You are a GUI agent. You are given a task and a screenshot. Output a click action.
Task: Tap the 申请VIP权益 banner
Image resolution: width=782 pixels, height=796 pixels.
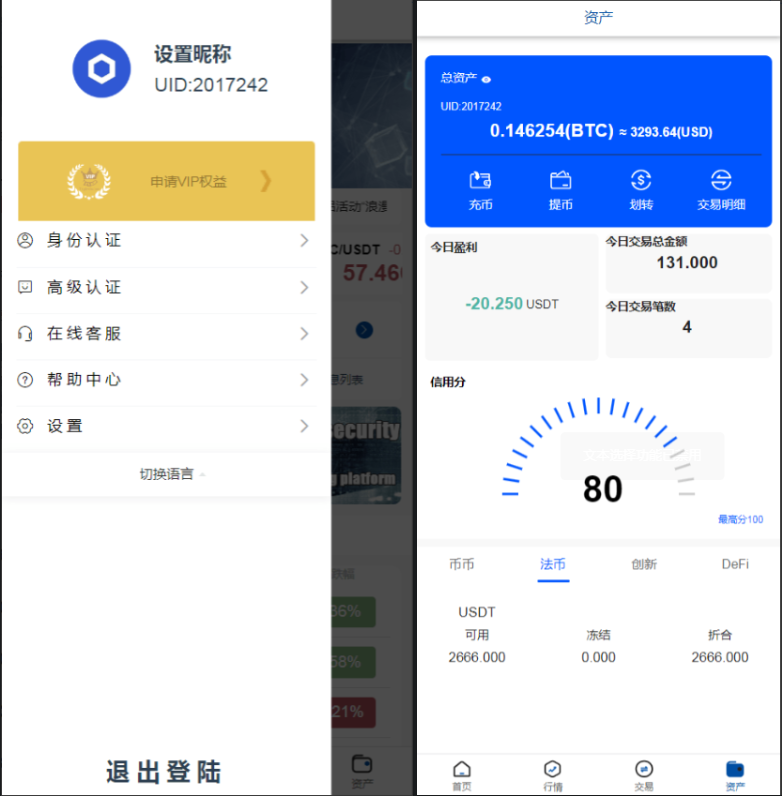(166, 181)
